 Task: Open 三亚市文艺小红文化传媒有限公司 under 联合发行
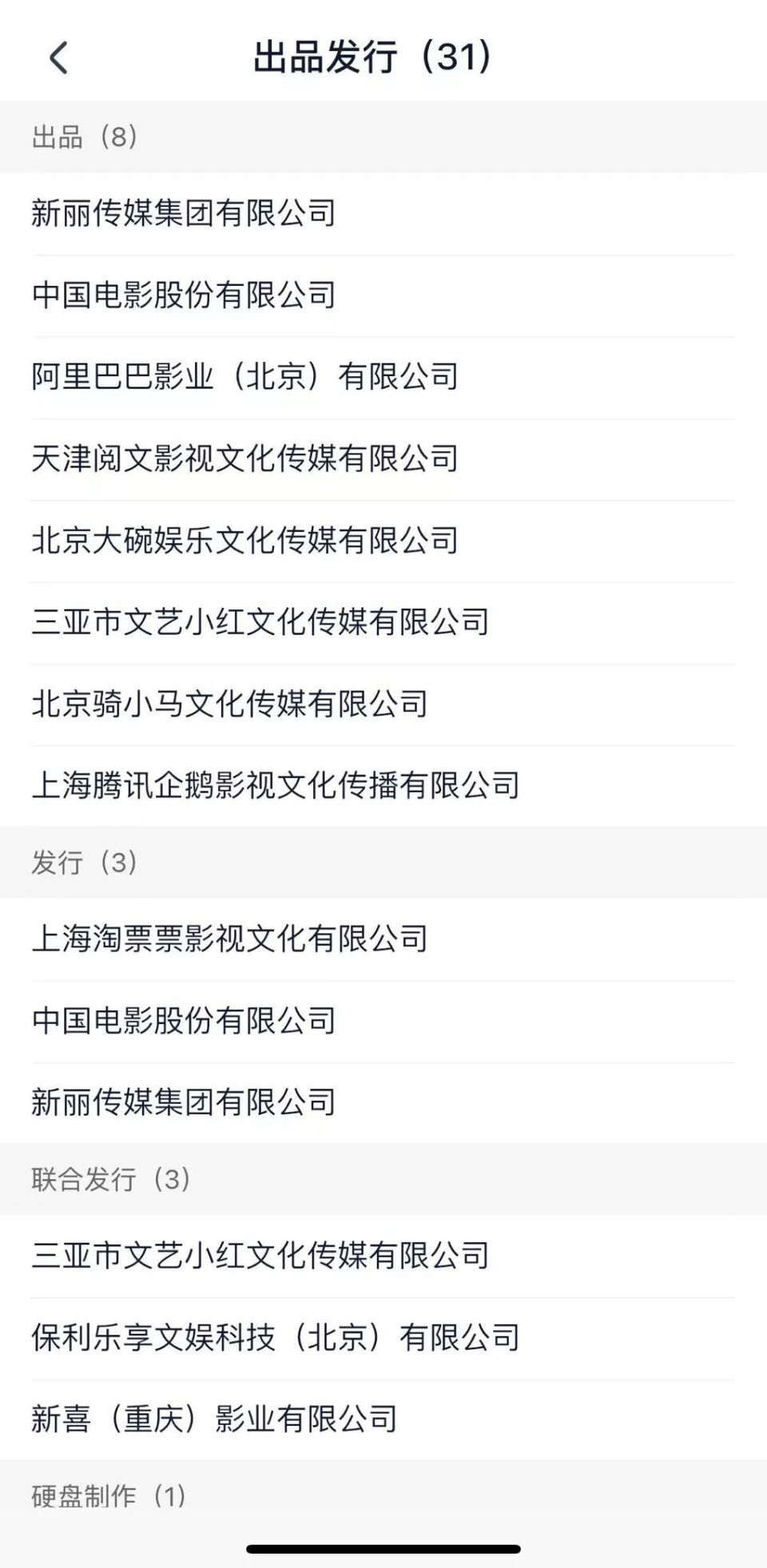(260, 1256)
